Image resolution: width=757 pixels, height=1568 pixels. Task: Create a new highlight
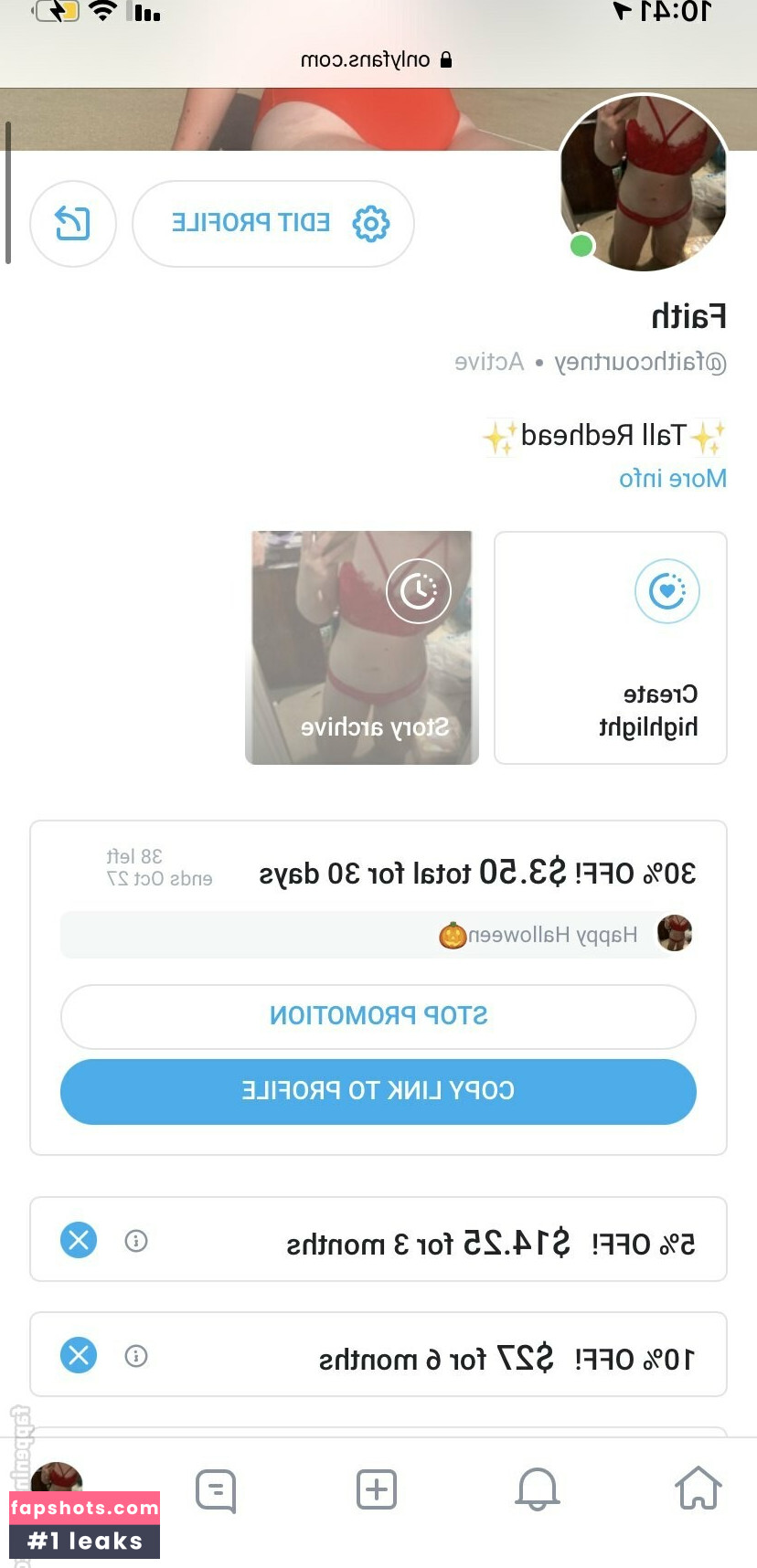611,647
